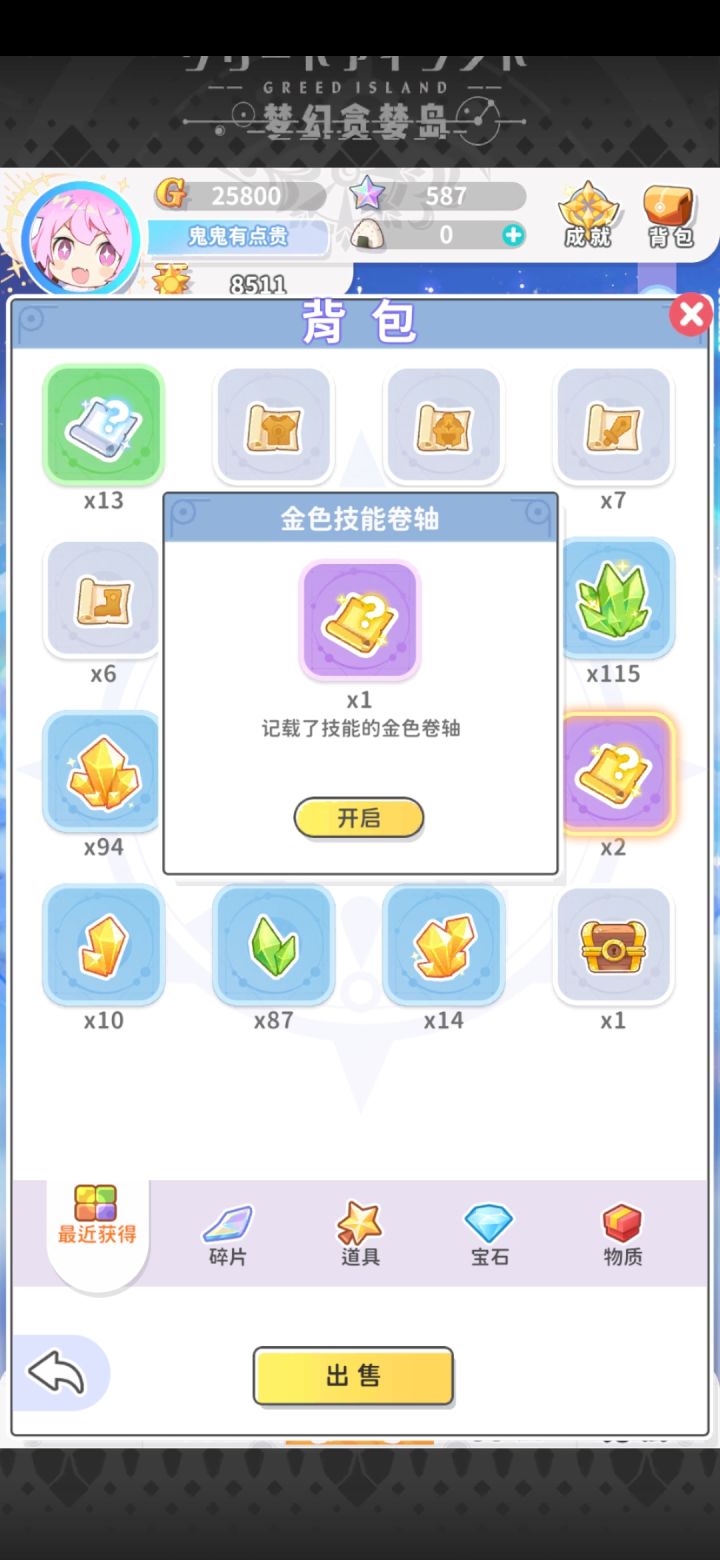The height and width of the screenshot is (1560, 720).
Task: Select the green gem shard showing x87
Action: [273, 945]
